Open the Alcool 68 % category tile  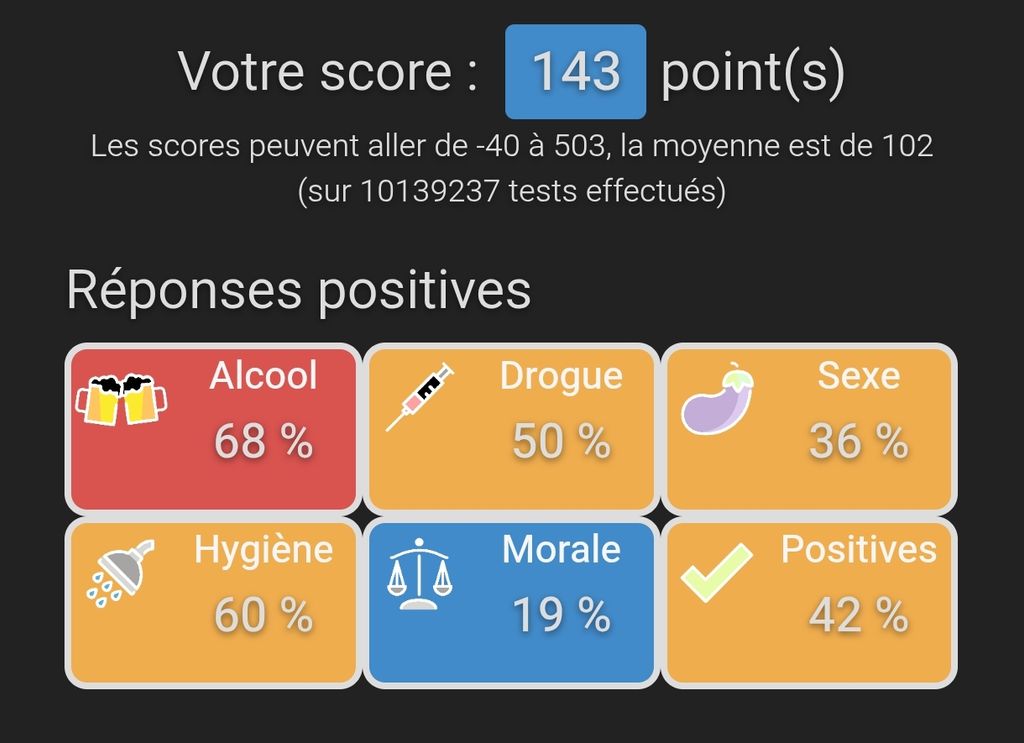tap(214, 429)
